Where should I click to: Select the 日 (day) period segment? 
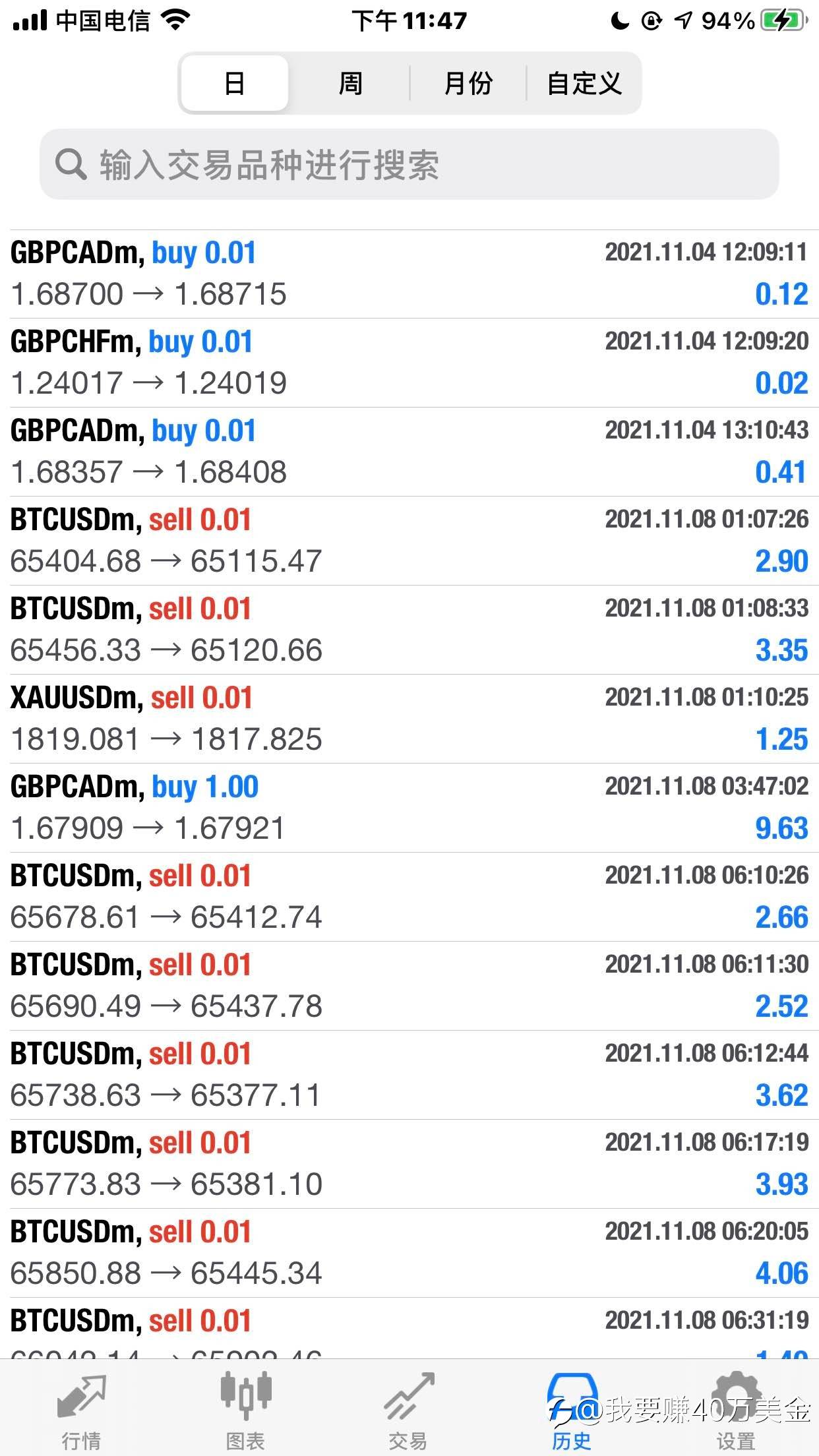point(235,83)
